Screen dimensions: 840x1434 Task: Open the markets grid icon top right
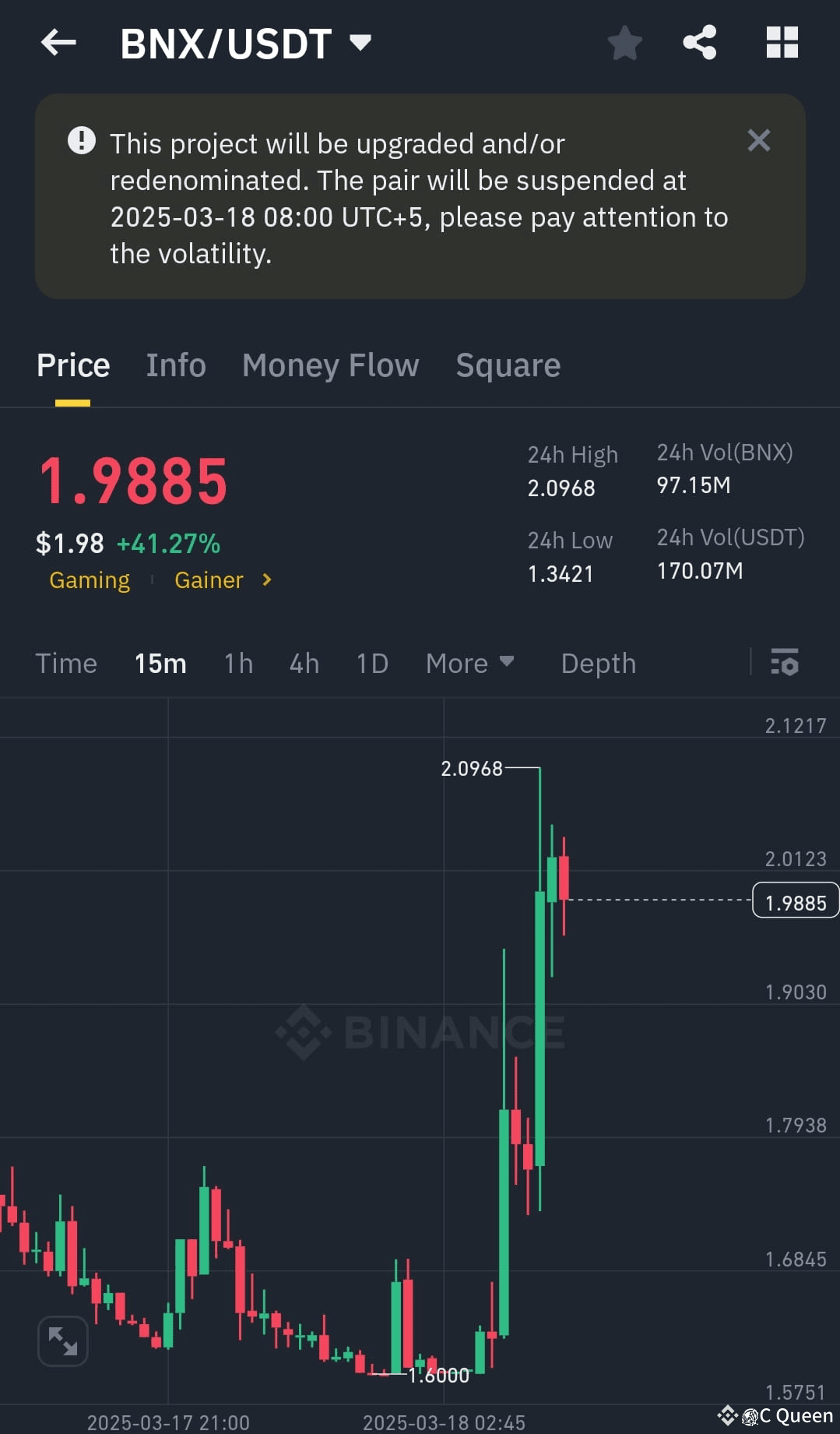(x=782, y=43)
